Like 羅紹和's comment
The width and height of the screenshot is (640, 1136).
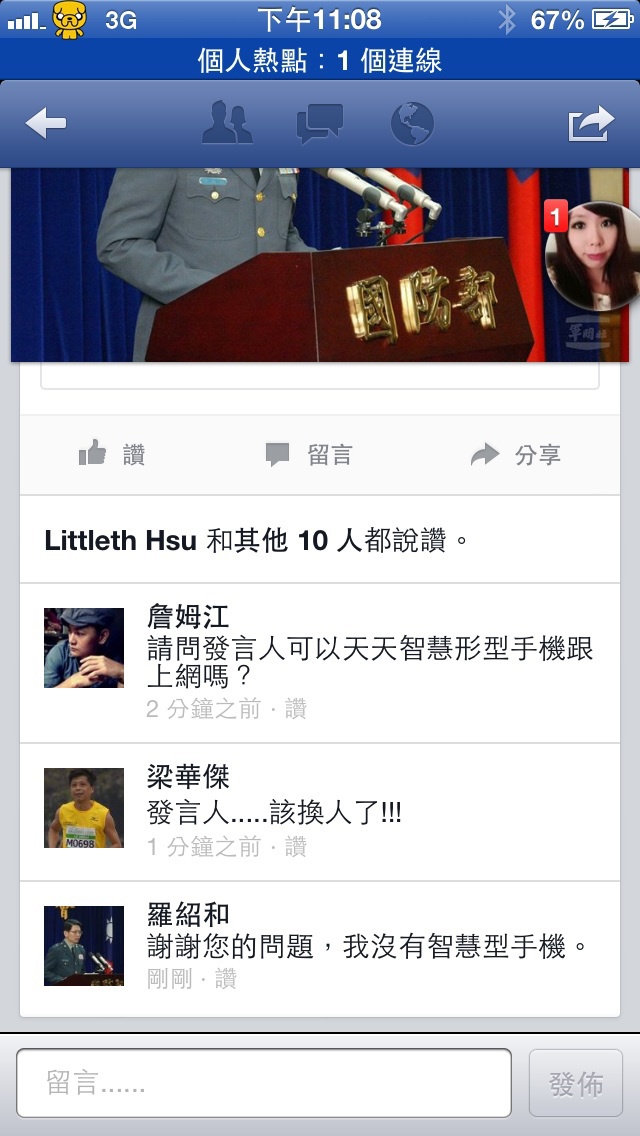pos(226,979)
